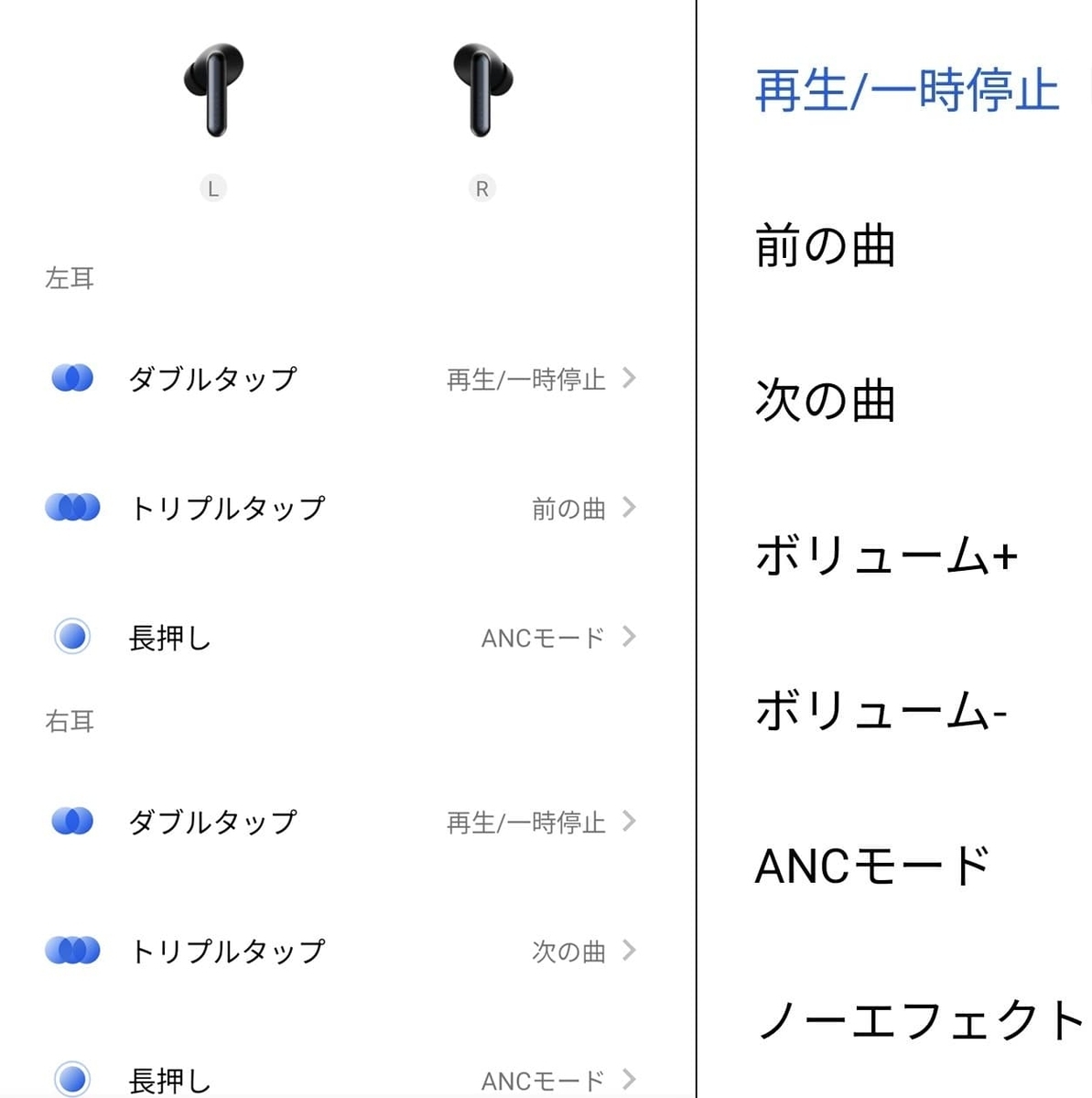Select the ボリューム+ option
Image resolution: width=1092 pixels, height=1098 pixels.
click(886, 555)
